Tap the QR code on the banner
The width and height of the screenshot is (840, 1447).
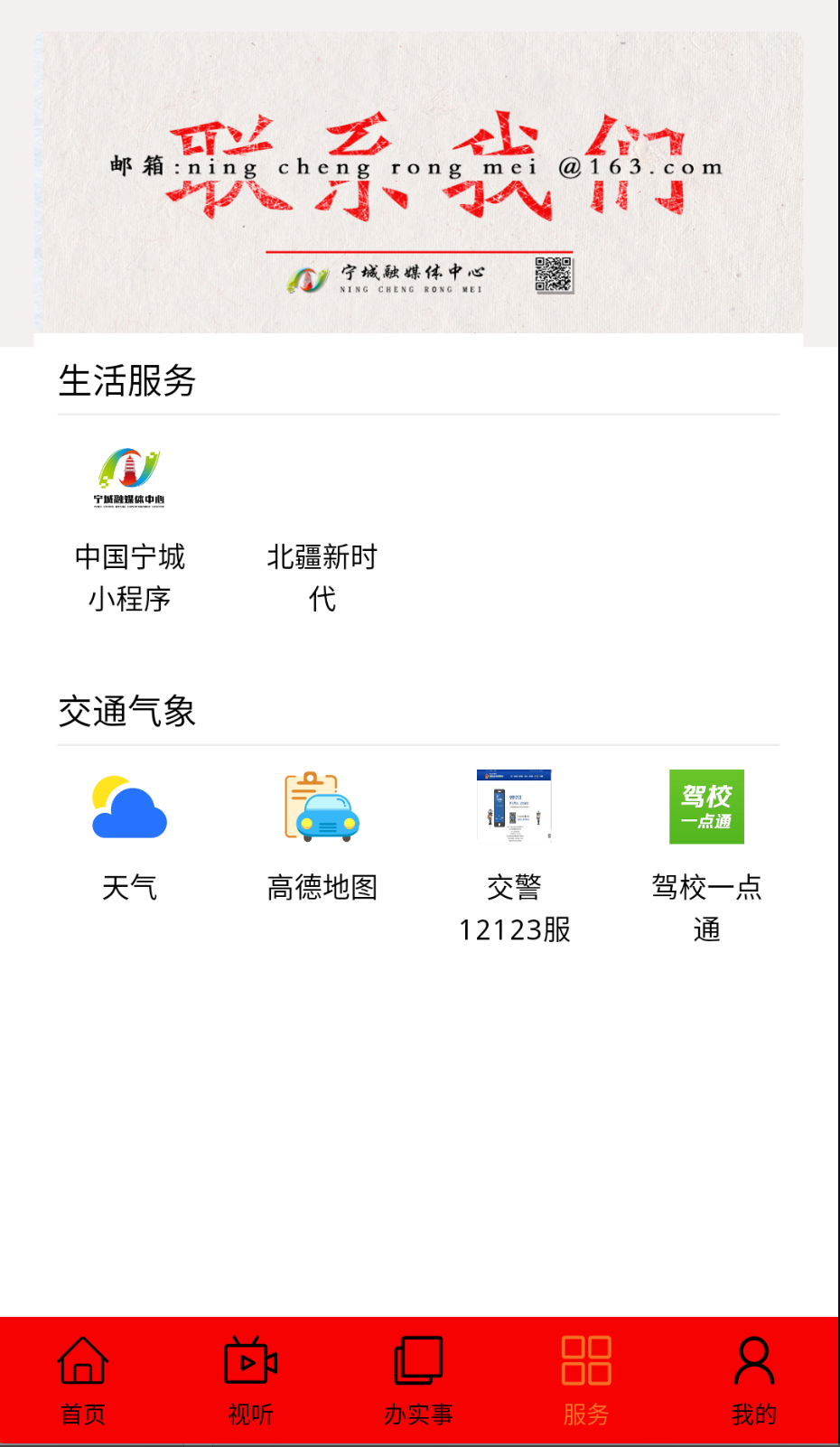coord(555,277)
